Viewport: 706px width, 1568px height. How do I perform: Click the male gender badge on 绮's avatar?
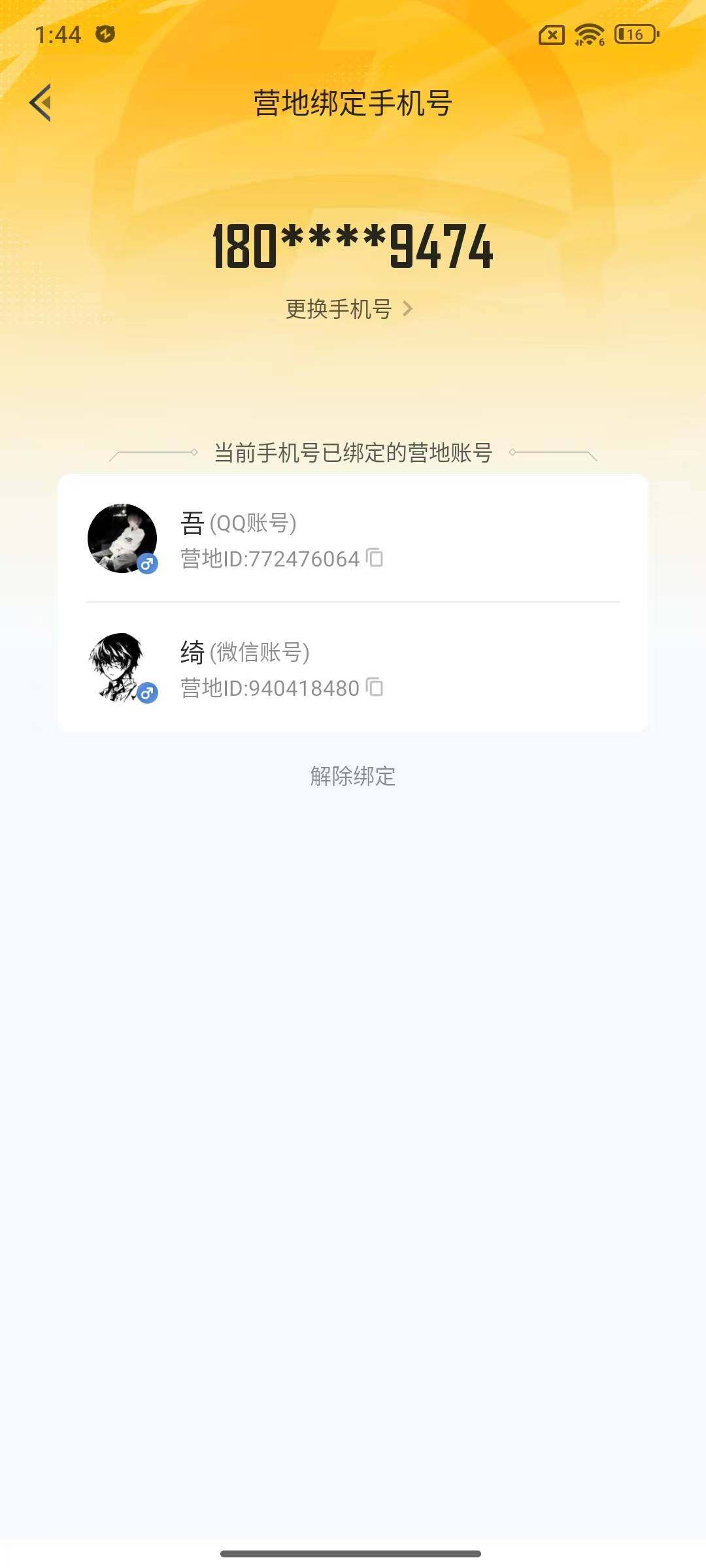click(147, 693)
